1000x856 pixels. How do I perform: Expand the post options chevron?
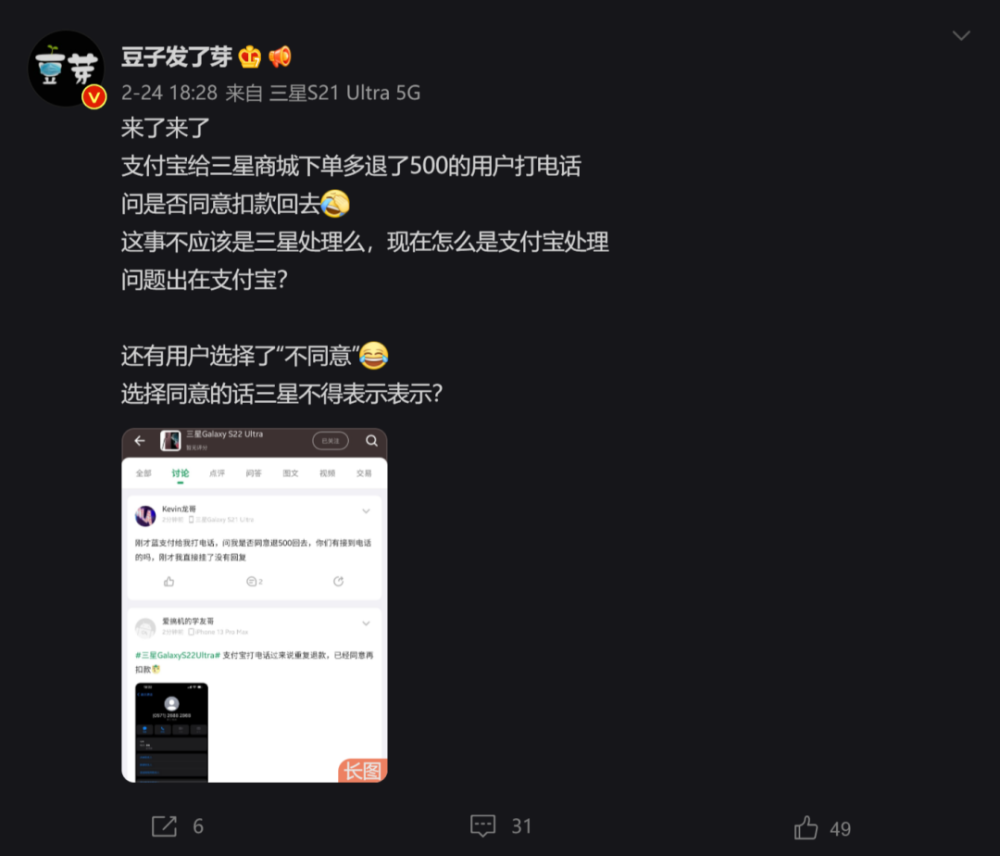coord(961,36)
